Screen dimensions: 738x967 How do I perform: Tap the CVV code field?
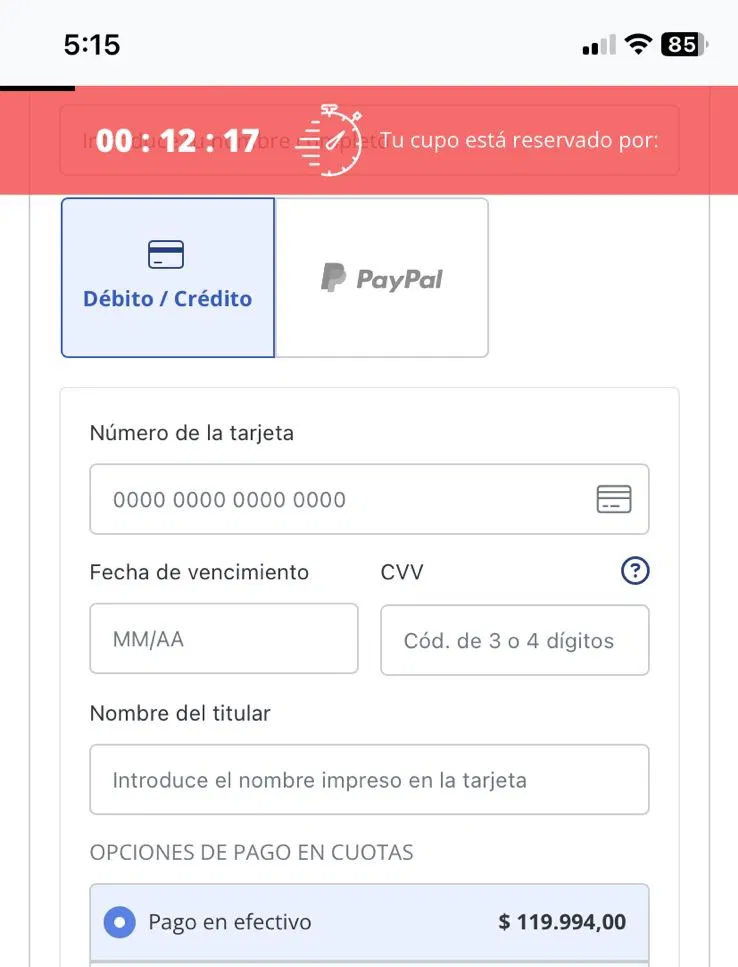514,640
